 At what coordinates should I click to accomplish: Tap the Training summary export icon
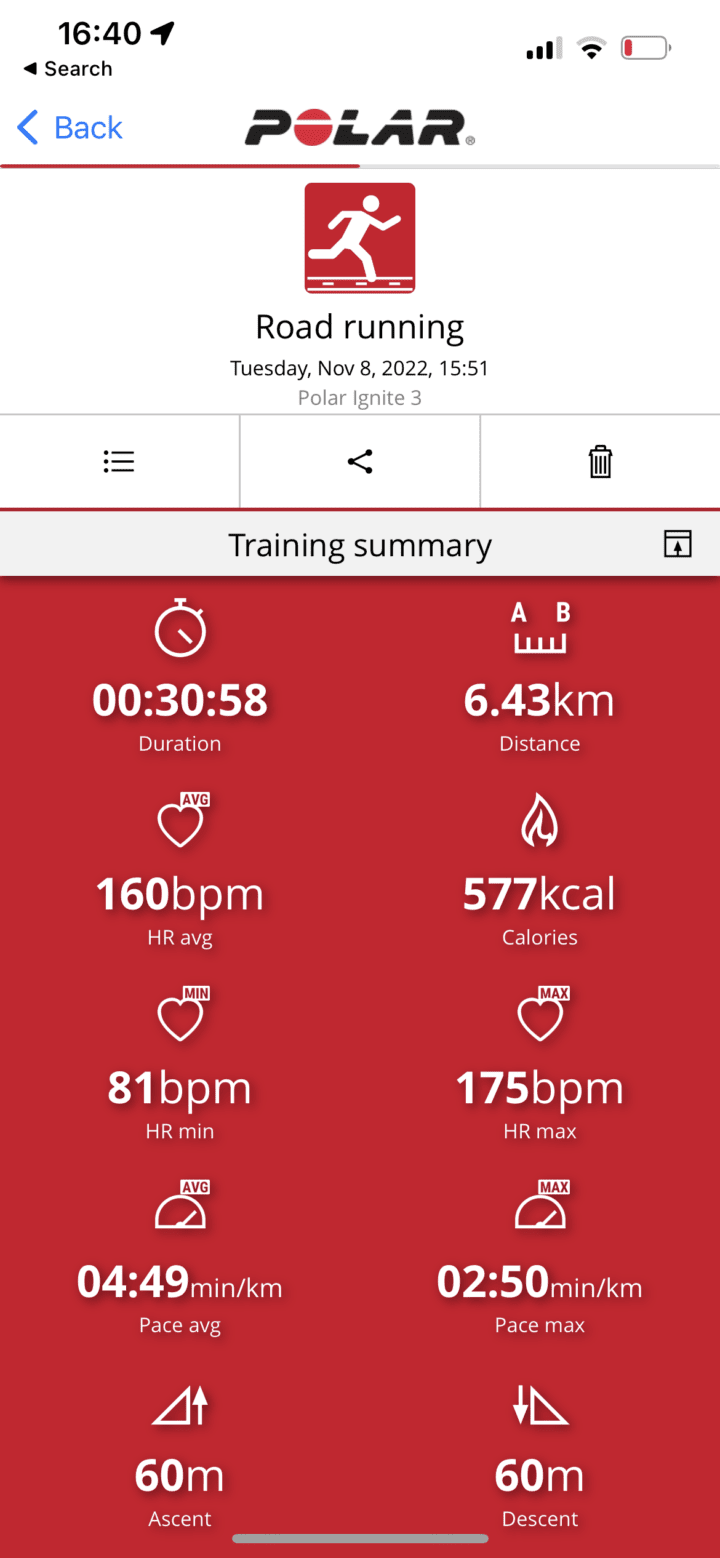[x=677, y=544]
